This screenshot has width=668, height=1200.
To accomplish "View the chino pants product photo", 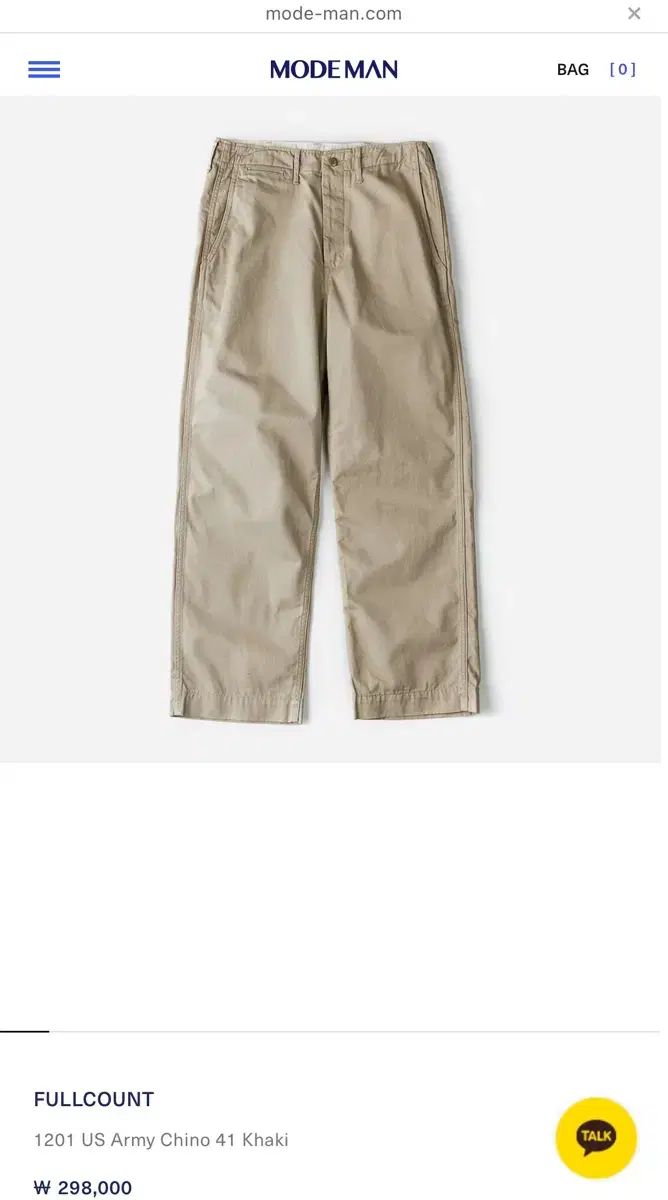I will point(326,428).
